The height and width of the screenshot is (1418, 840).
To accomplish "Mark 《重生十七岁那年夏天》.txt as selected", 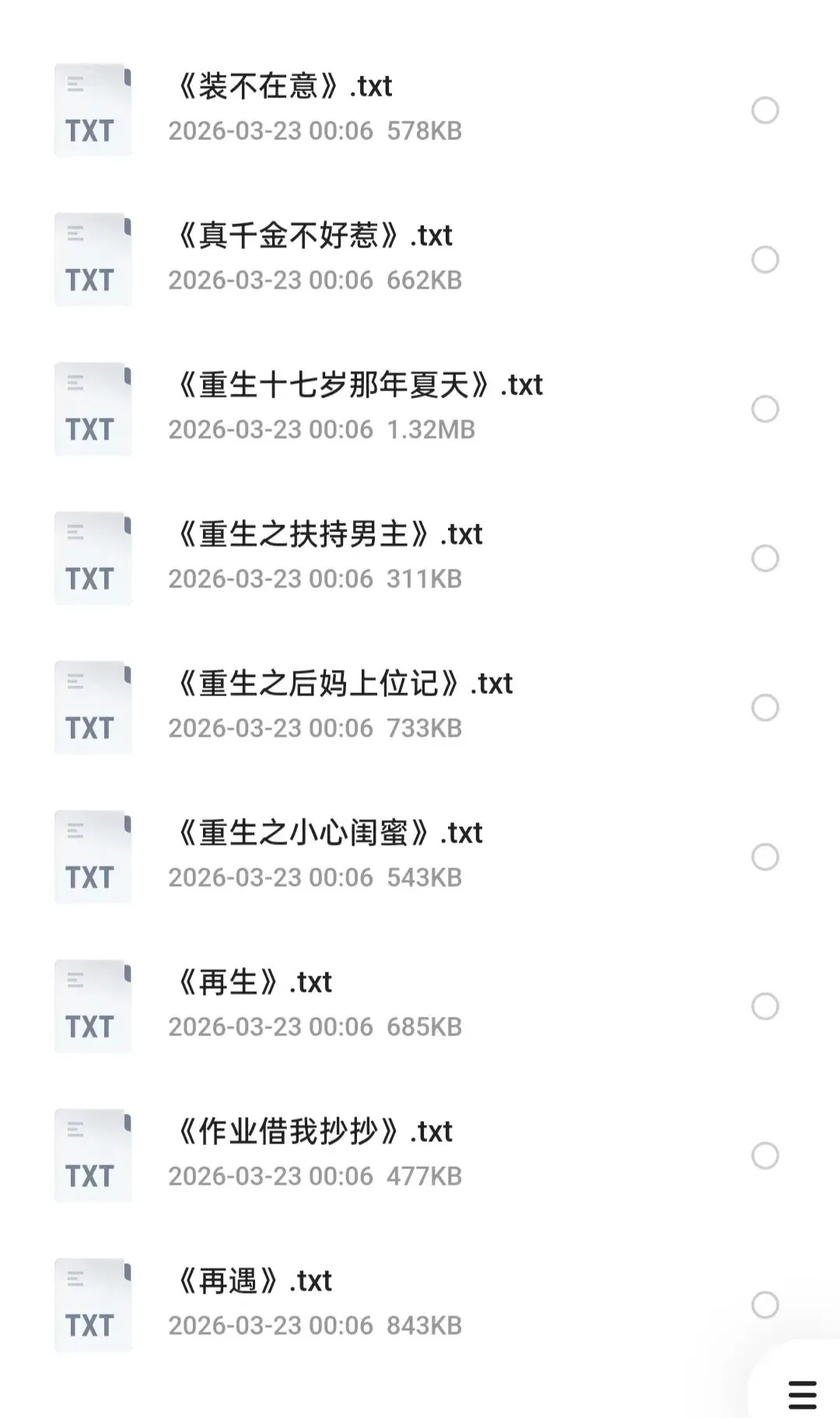I will [765, 409].
